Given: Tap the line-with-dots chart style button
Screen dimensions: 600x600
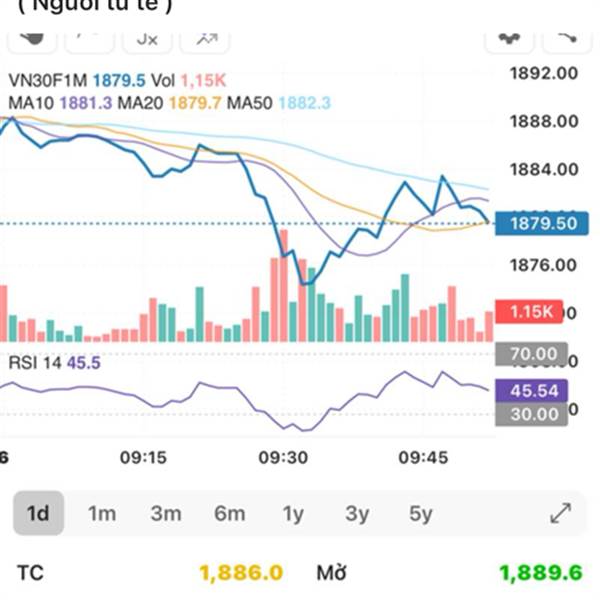Looking at the screenshot, I should point(509,39).
